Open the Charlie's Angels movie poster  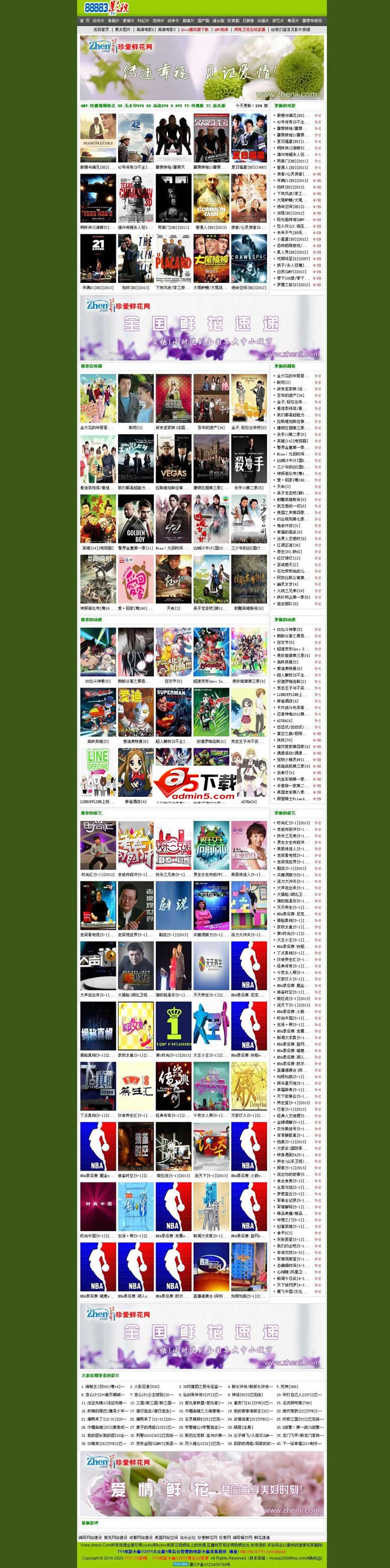coord(211,138)
